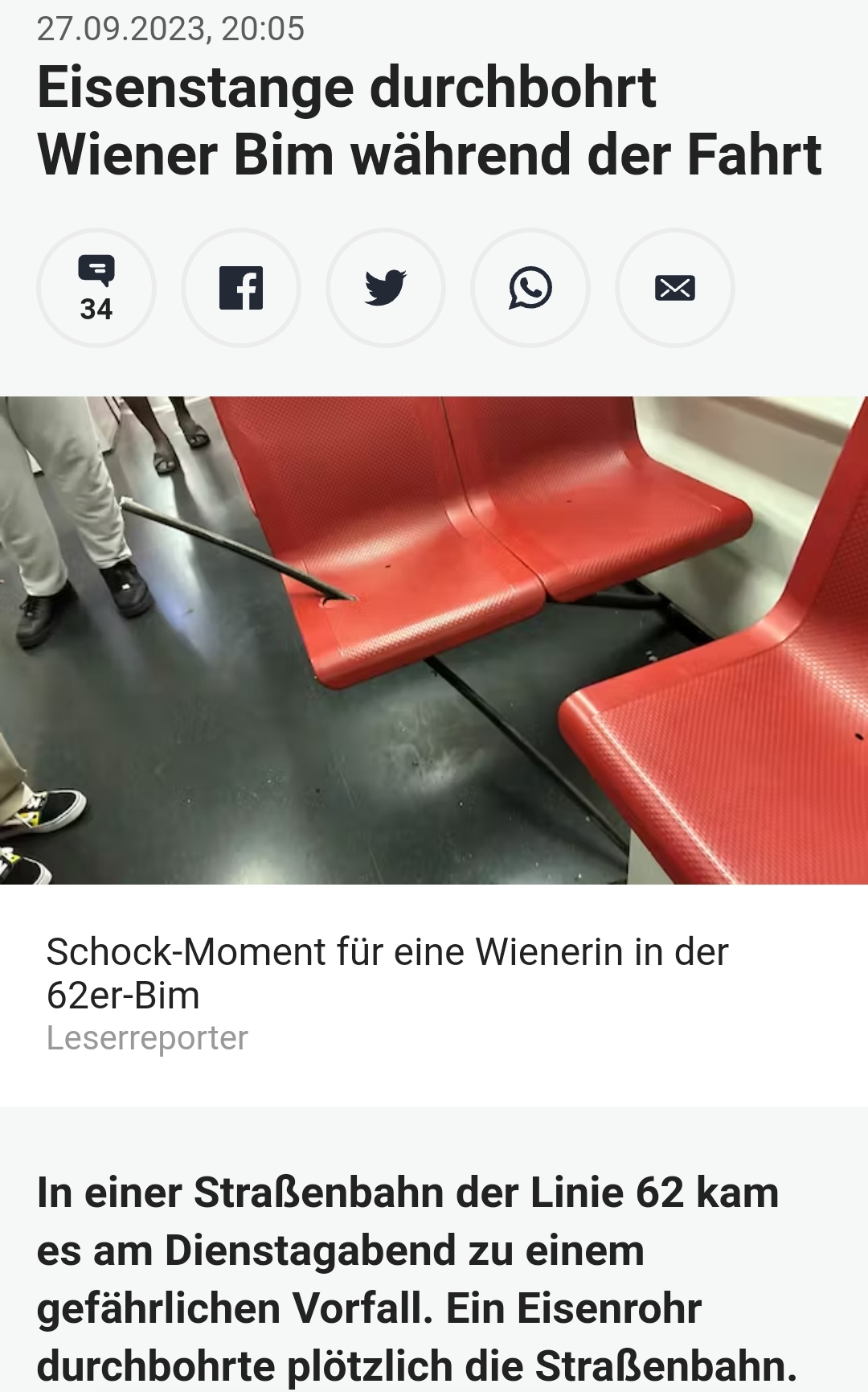Share article on Facebook

(x=241, y=288)
